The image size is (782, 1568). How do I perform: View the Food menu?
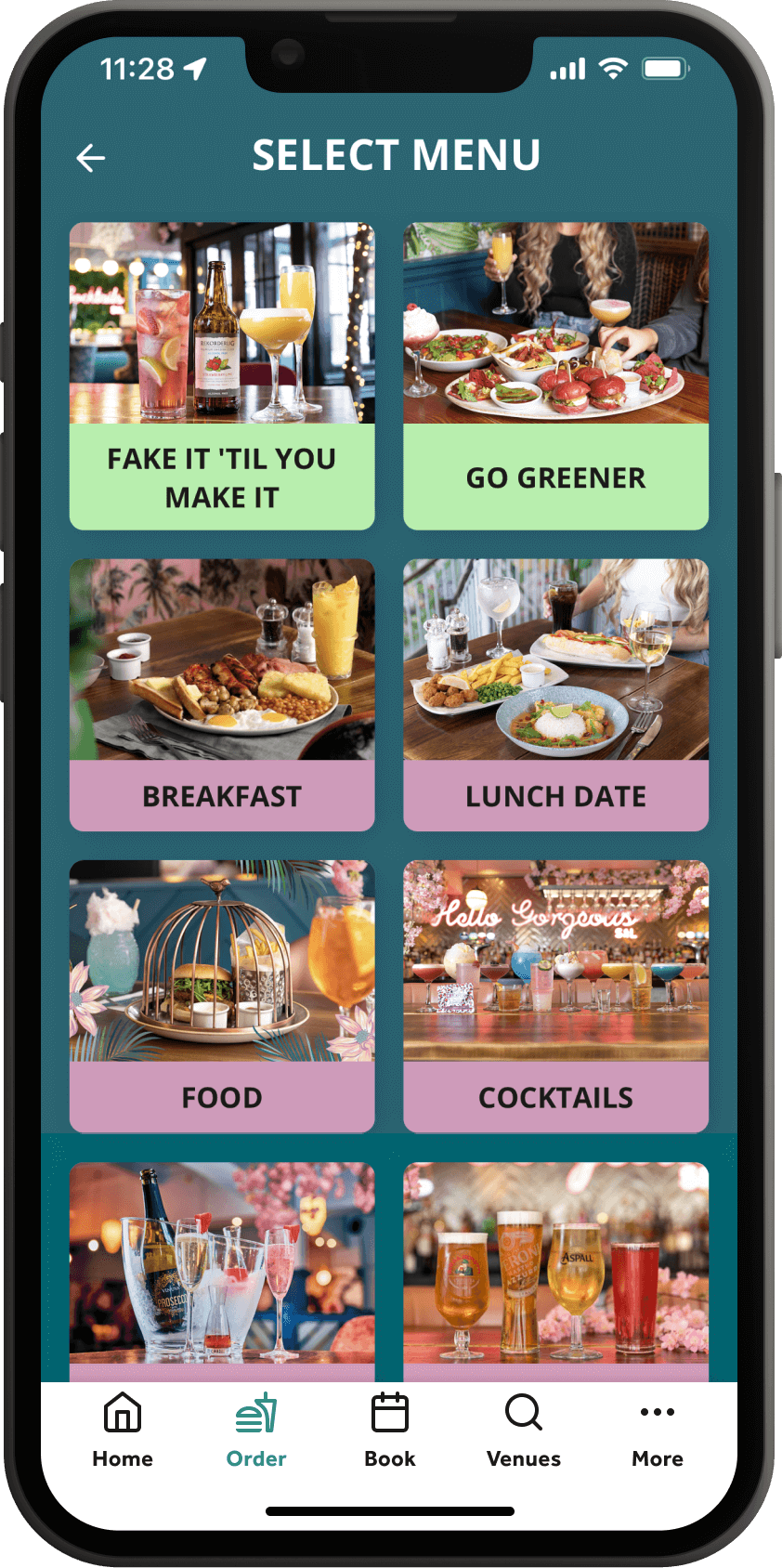point(222,997)
